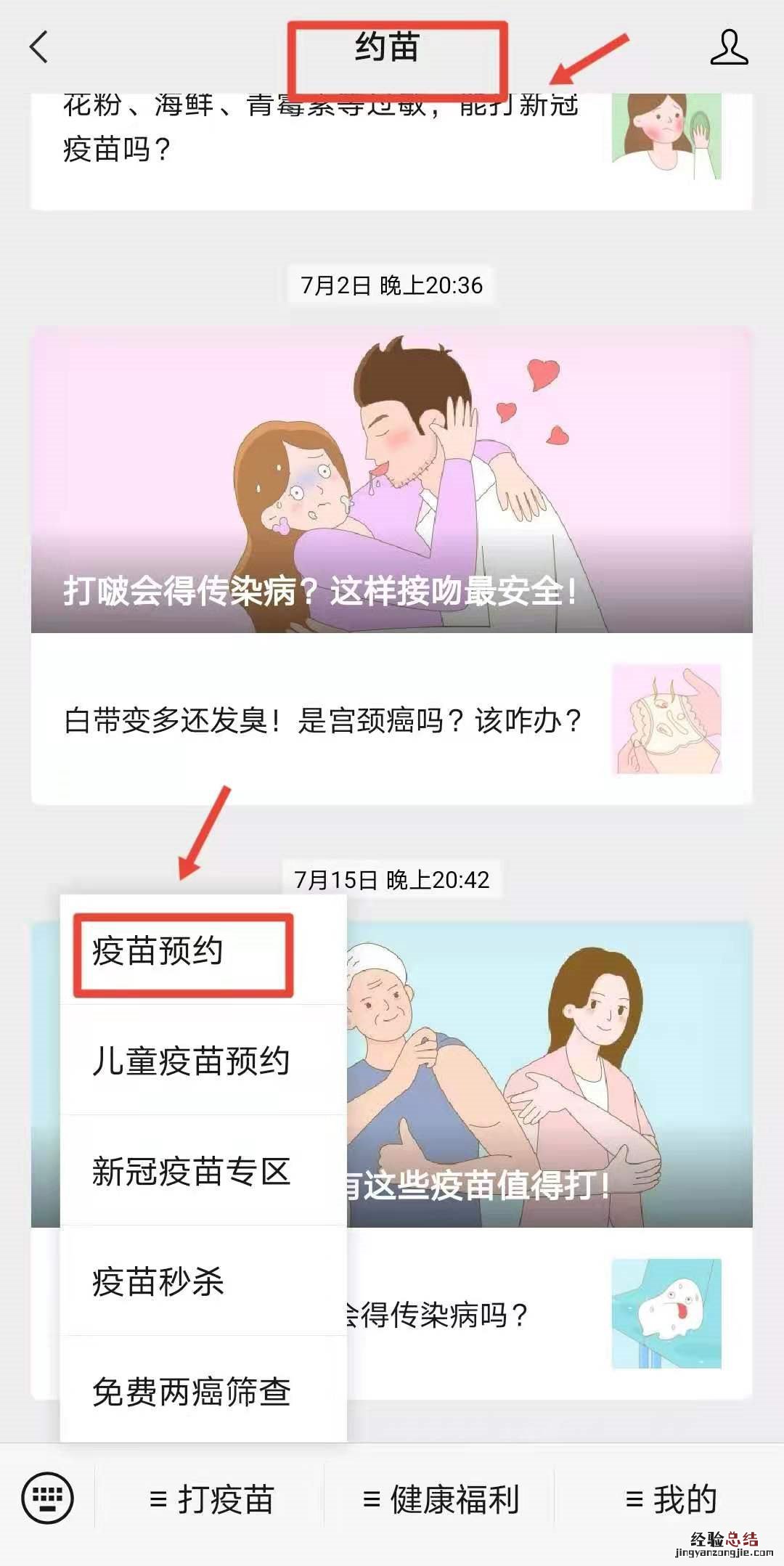Expand the 我的 bottom menu
This screenshot has height=1566, width=784.
(x=669, y=1498)
